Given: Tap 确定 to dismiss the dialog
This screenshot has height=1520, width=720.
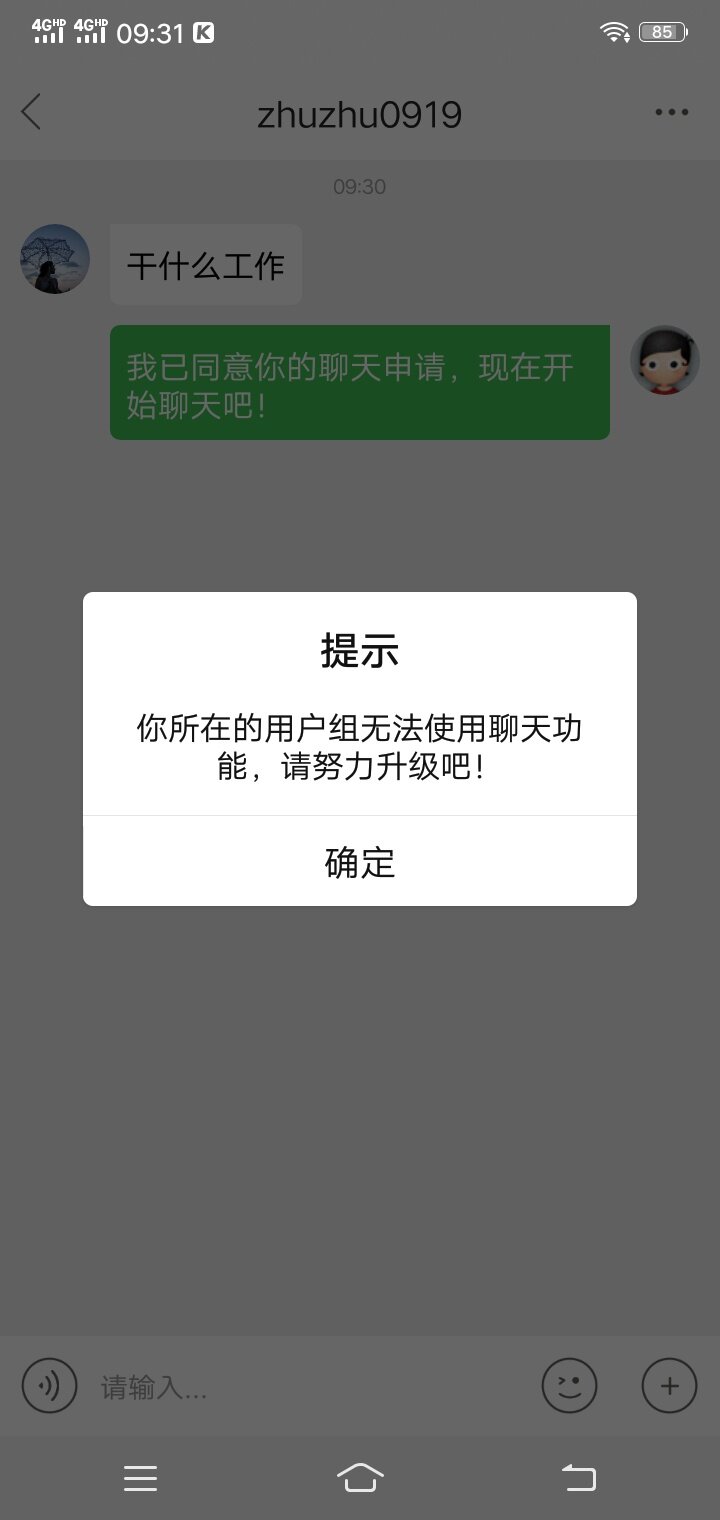Looking at the screenshot, I should tap(360, 861).
